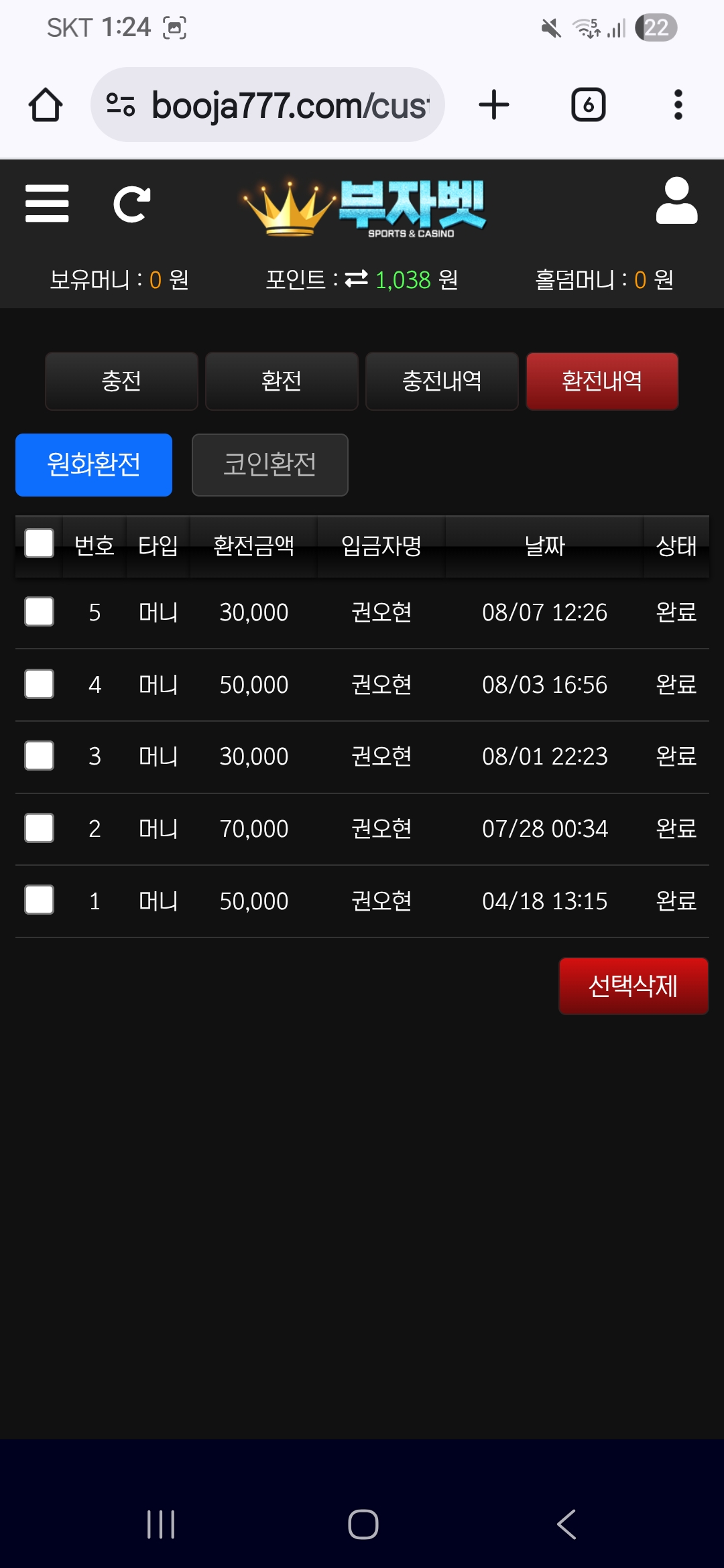The height and width of the screenshot is (1568, 724).
Task: Open a new browser tab
Action: pyautogui.click(x=494, y=105)
